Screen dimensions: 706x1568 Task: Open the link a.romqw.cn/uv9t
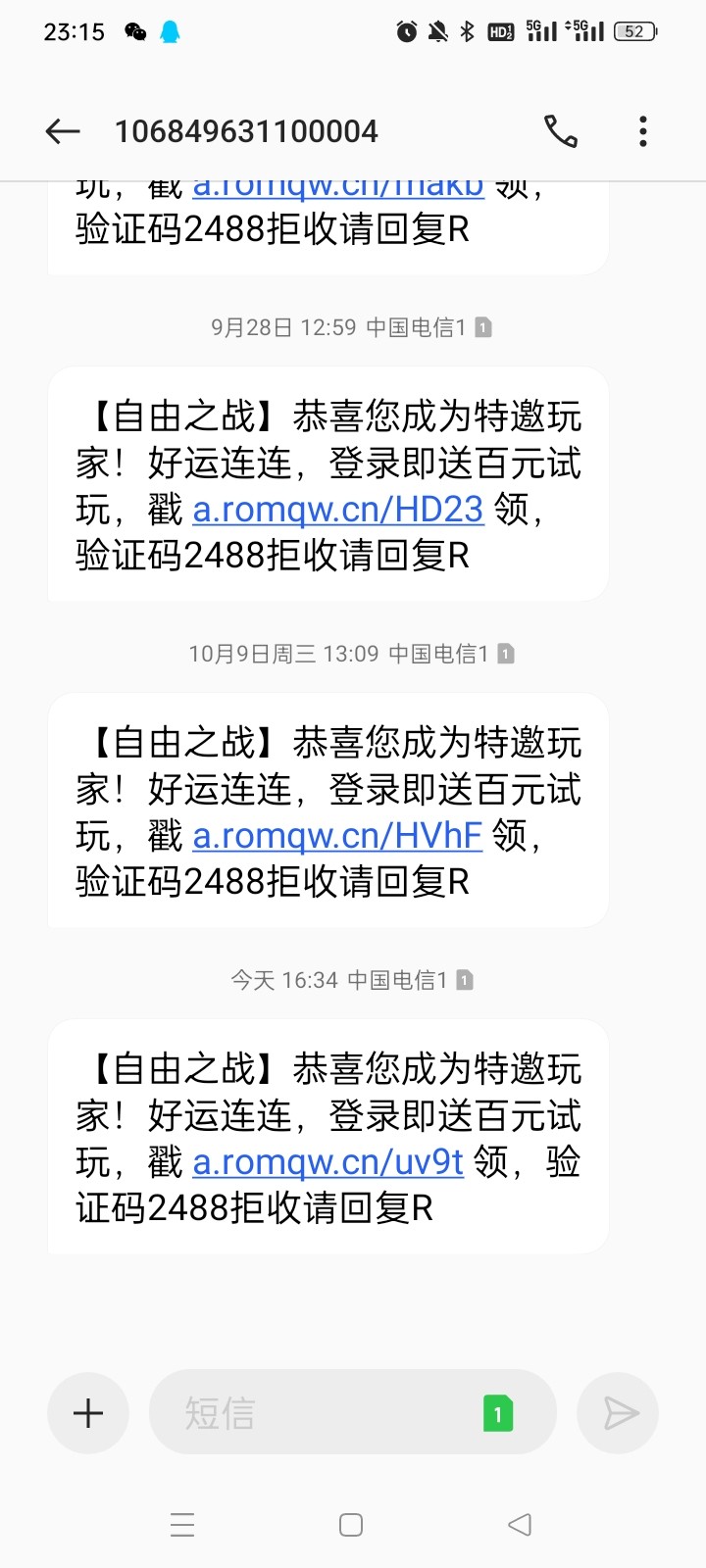click(x=328, y=1162)
